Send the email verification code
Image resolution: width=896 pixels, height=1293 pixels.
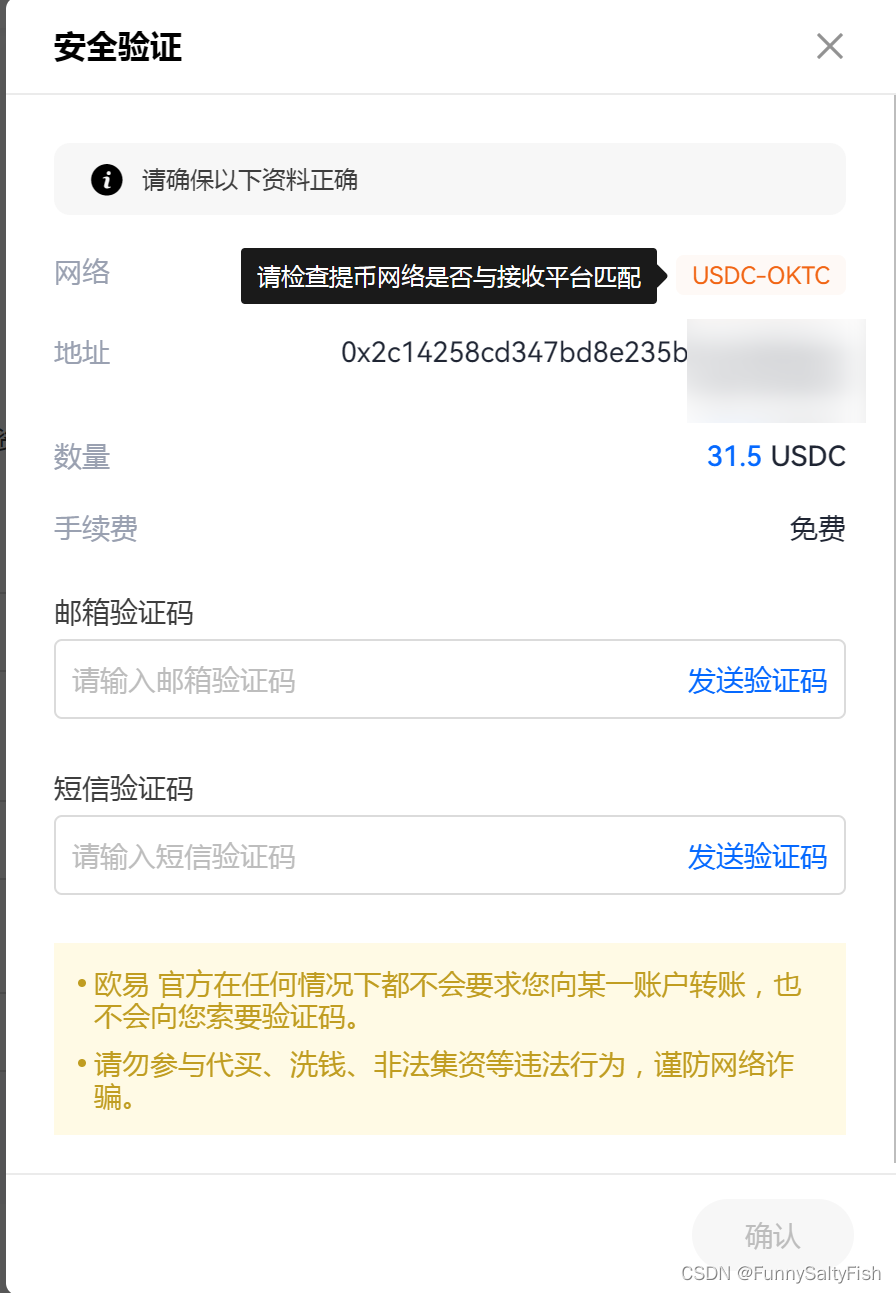coord(757,680)
